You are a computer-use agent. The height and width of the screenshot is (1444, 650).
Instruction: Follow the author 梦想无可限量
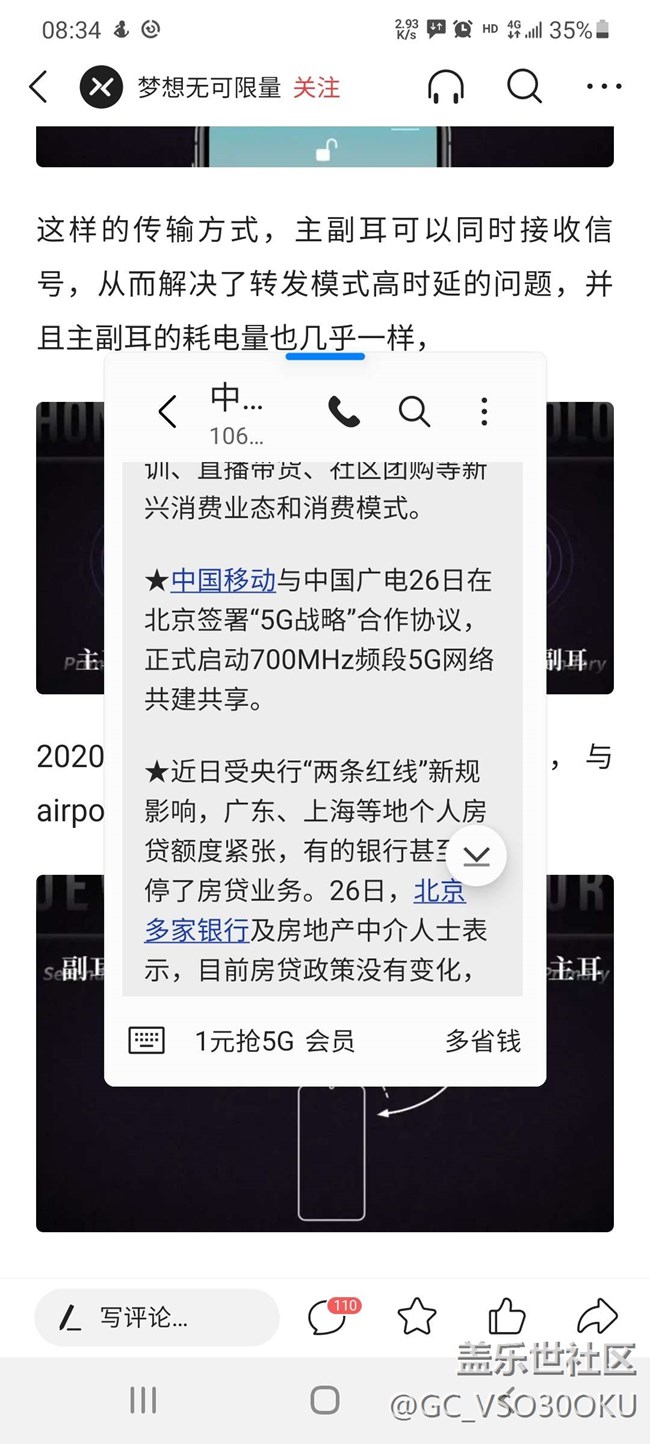coord(316,88)
